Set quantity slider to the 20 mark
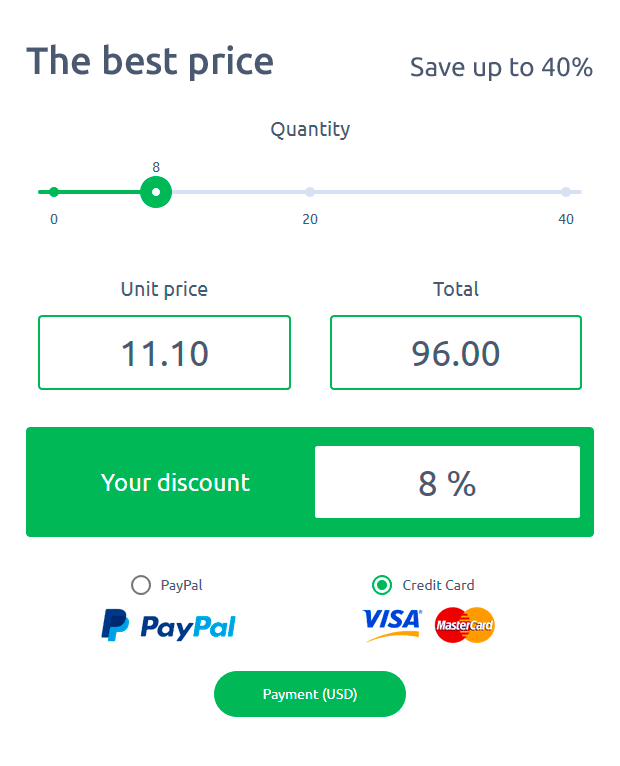This screenshot has height=766, width=620. coord(310,192)
